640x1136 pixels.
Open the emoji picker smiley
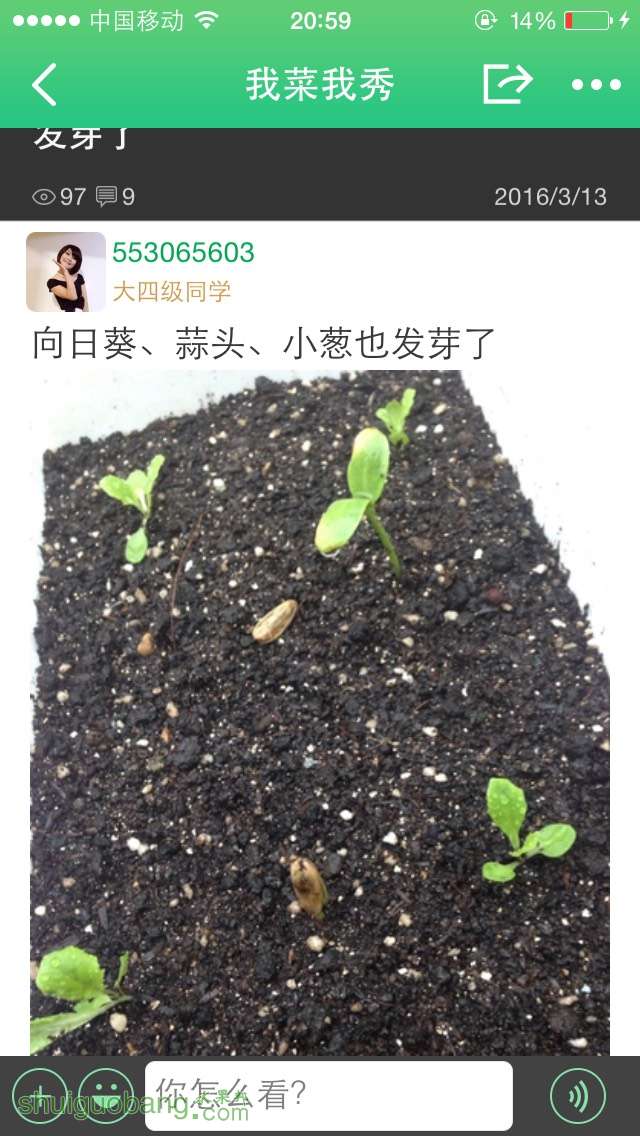(x=106, y=1096)
